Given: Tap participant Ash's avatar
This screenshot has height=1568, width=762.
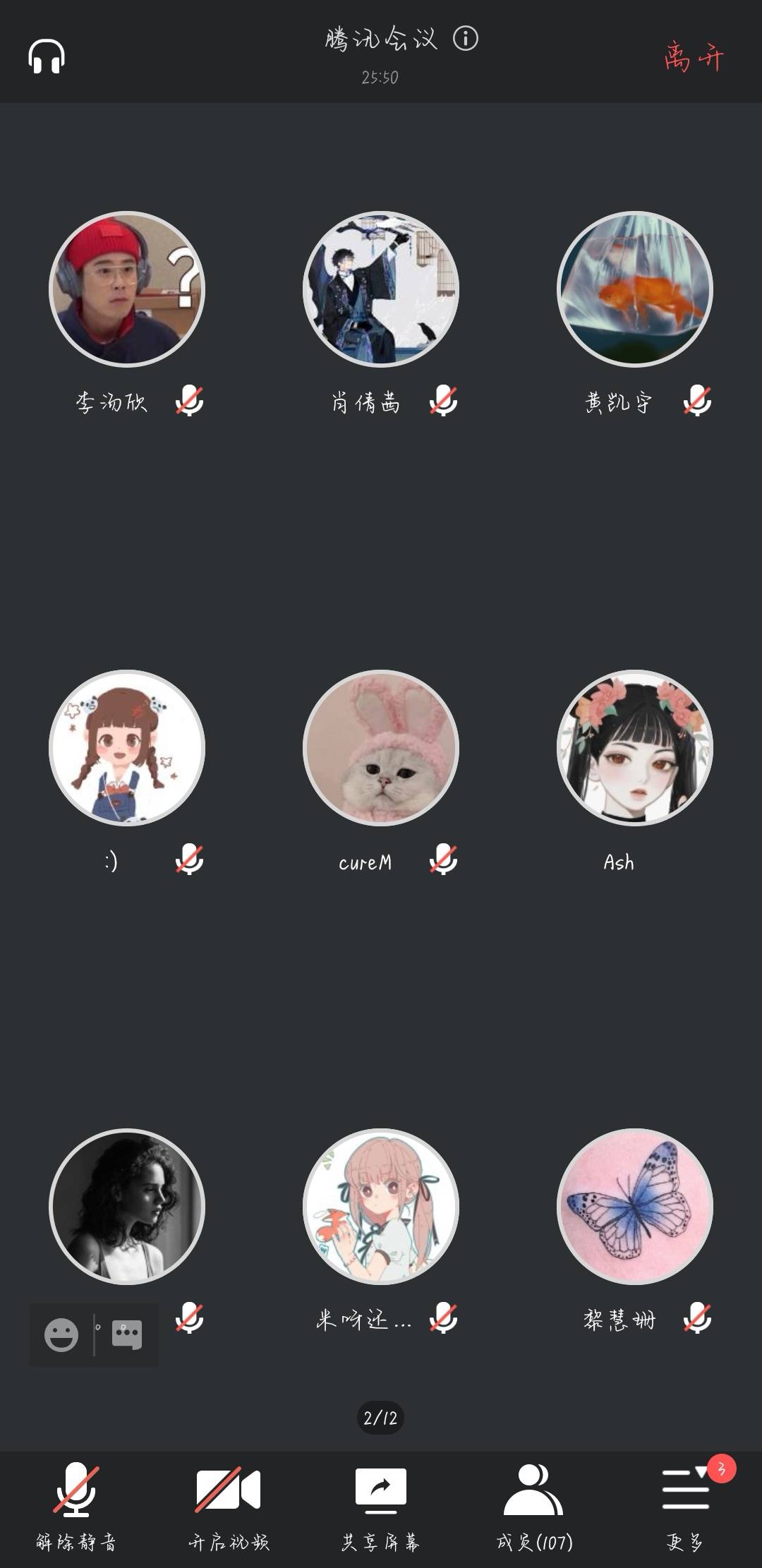Looking at the screenshot, I should coord(635,748).
